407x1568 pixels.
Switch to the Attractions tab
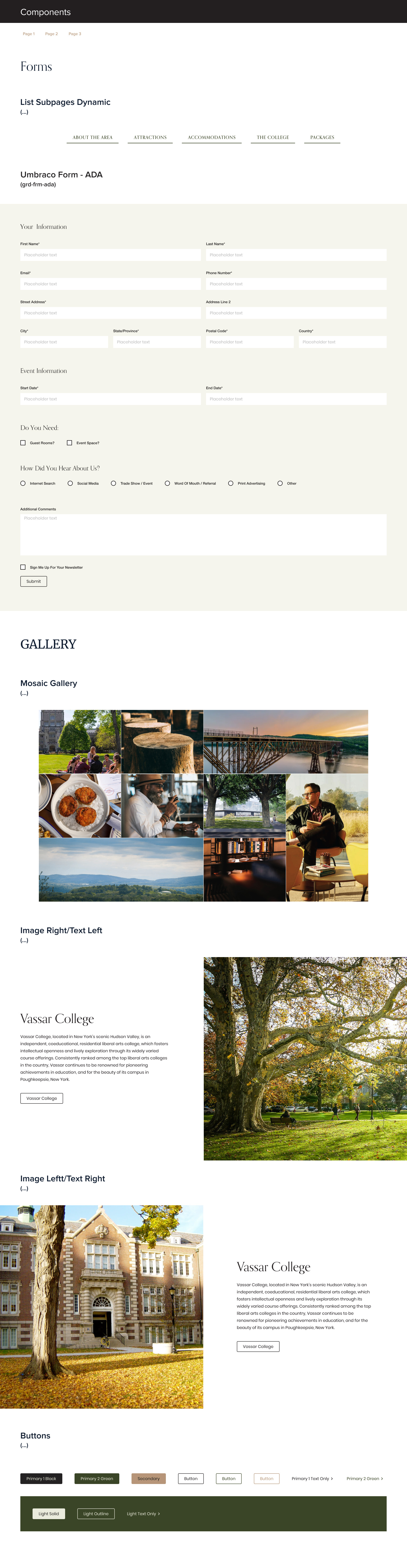coord(150,137)
